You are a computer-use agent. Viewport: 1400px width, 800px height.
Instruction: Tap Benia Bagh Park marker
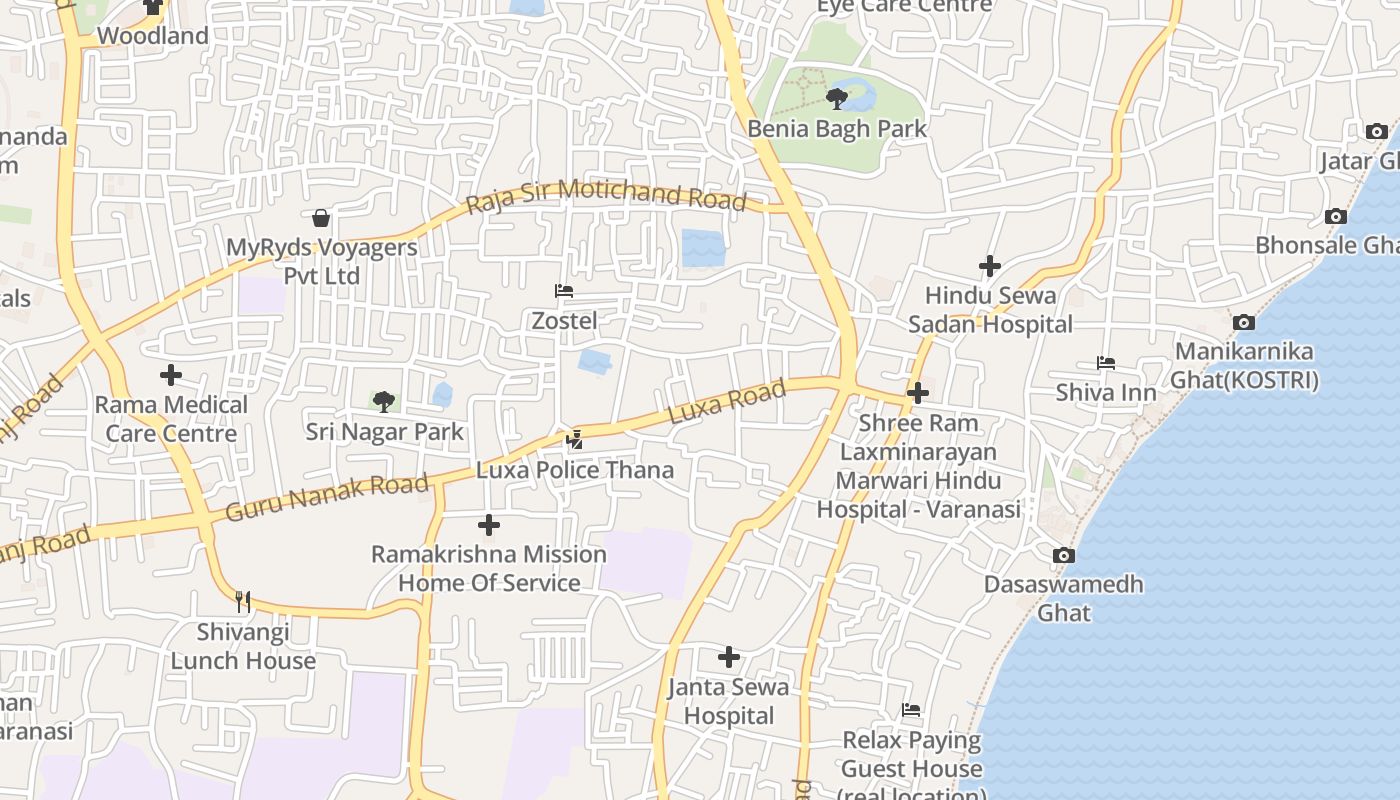(837, 98)
